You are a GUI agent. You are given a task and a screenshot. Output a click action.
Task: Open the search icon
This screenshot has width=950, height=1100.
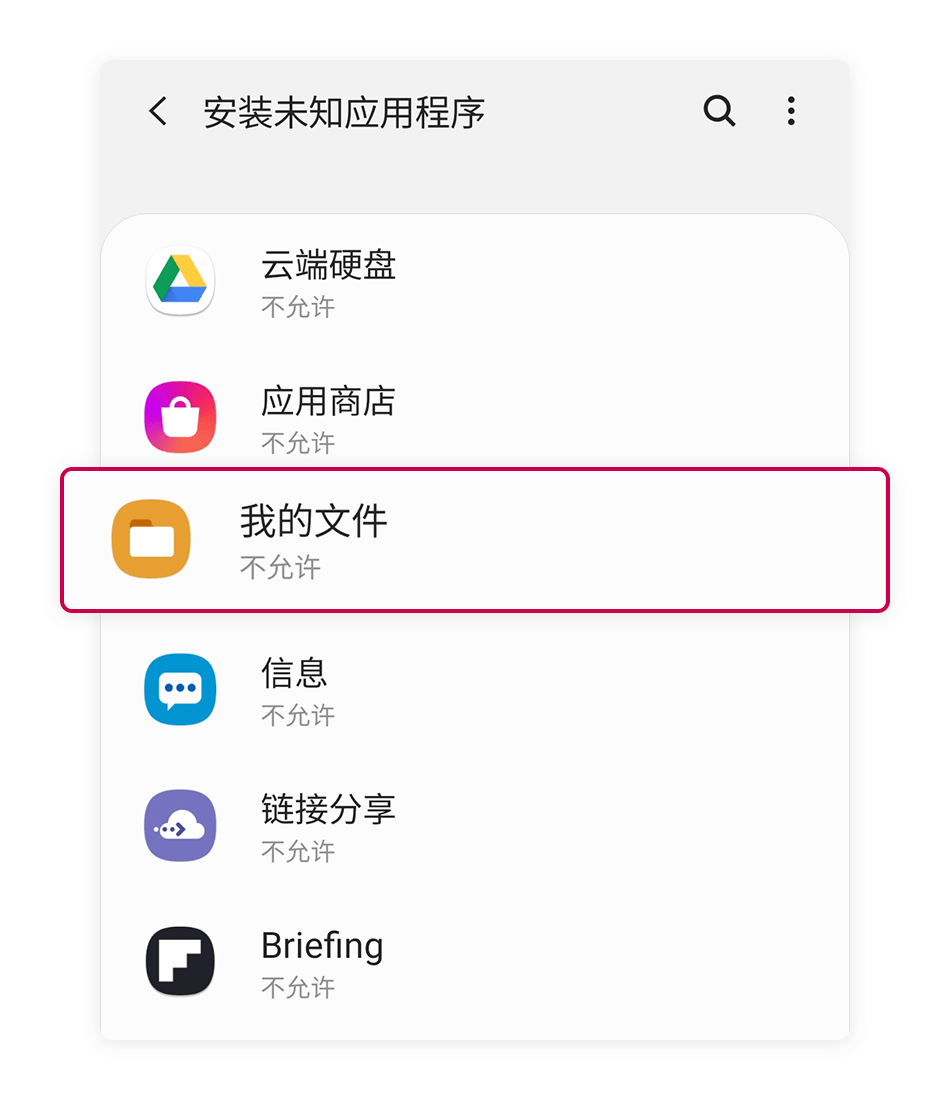719,111
